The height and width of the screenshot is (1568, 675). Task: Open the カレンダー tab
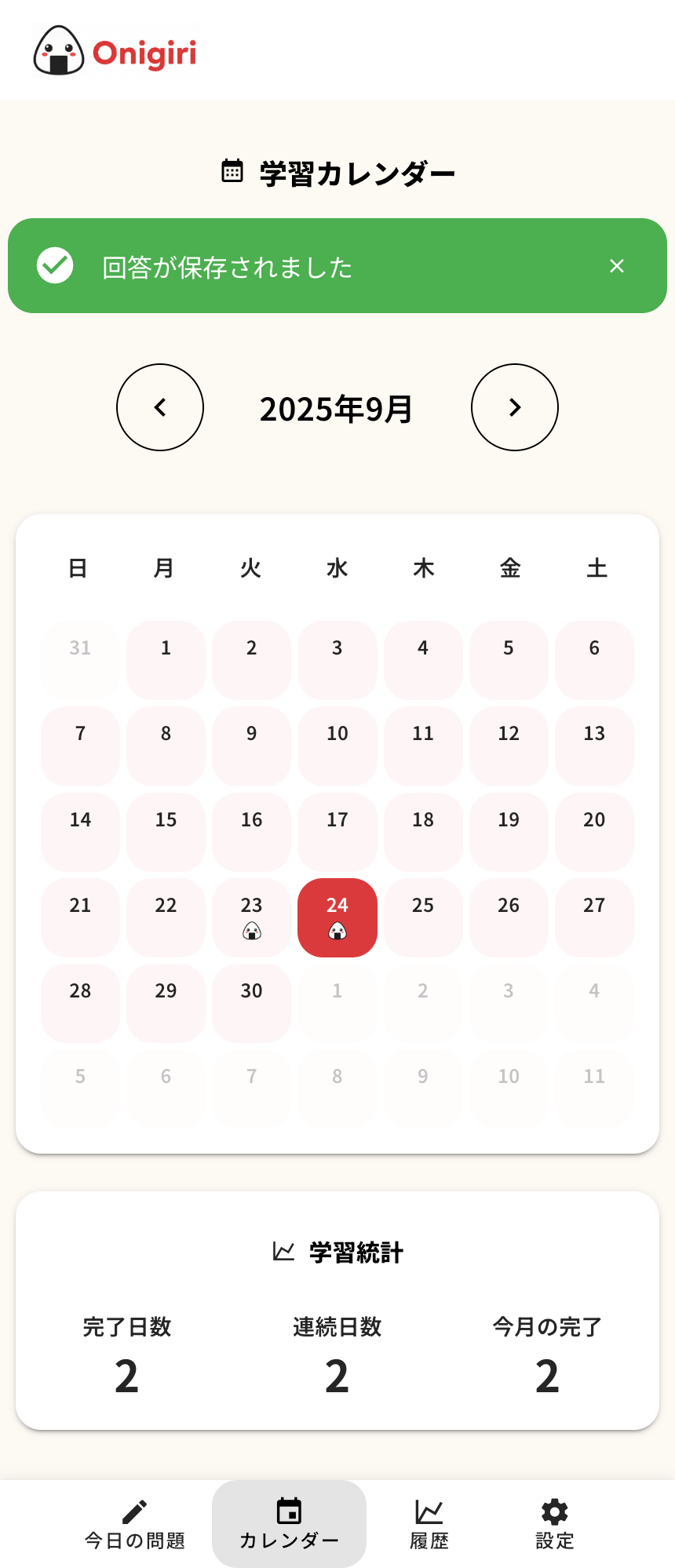289,1524
